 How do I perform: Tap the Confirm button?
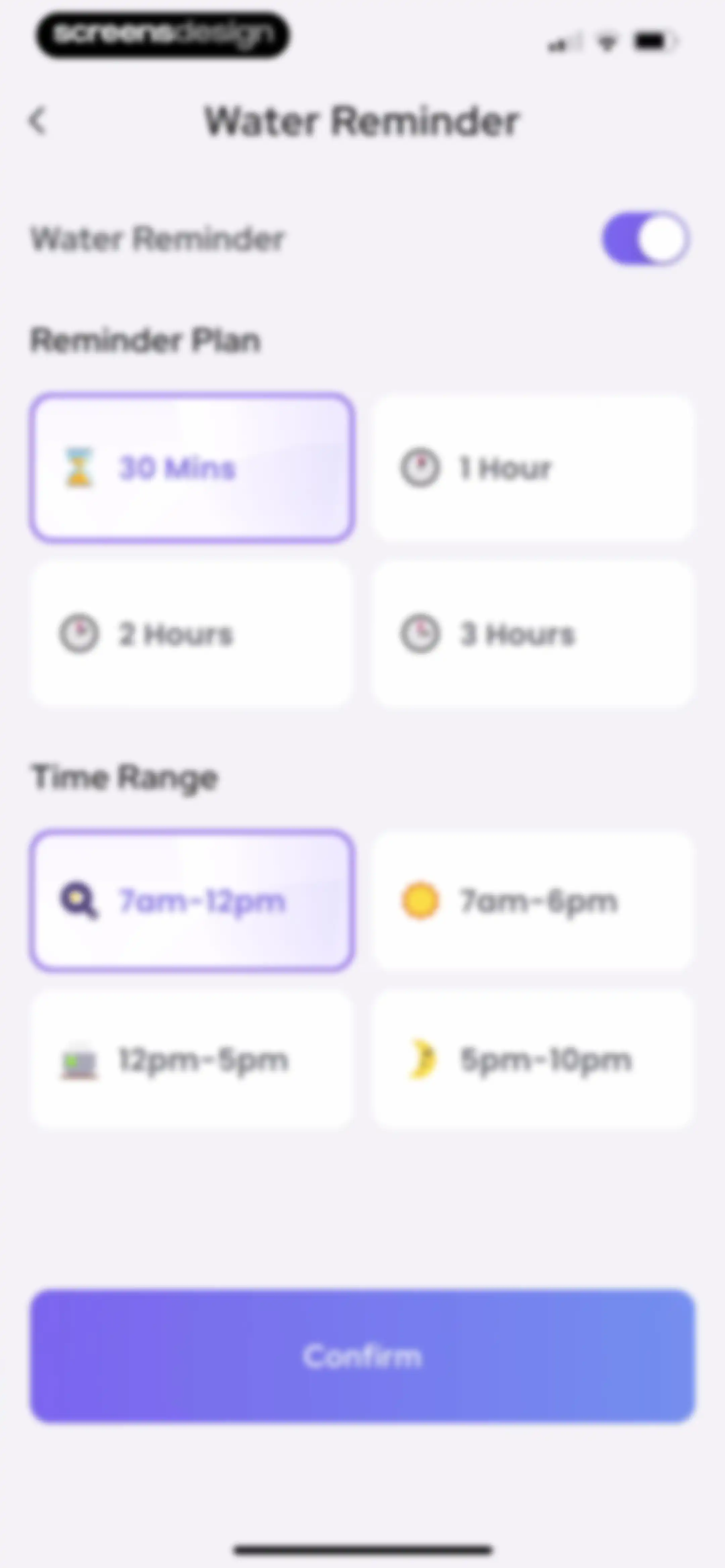point(362,1355)
